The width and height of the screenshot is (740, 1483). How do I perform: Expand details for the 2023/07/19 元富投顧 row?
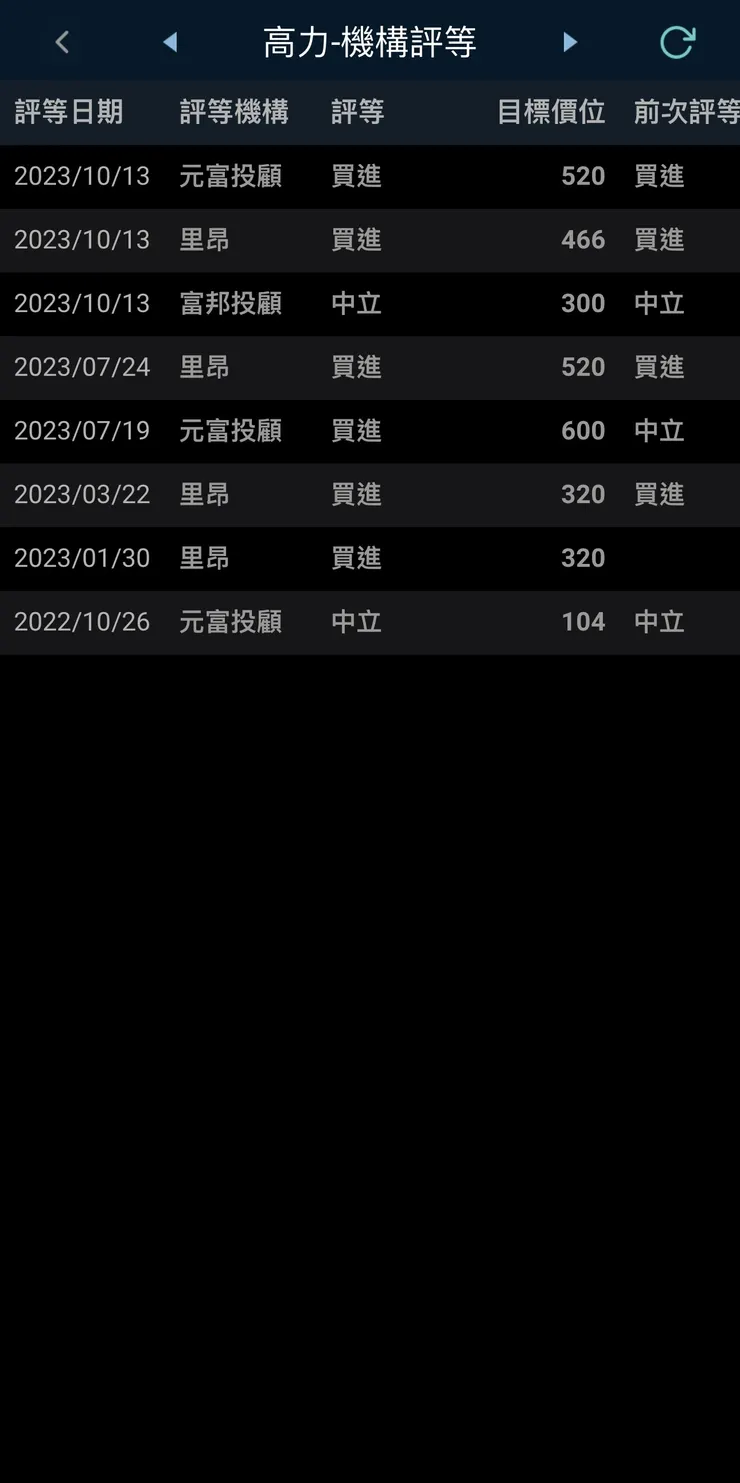pos(370,431)
